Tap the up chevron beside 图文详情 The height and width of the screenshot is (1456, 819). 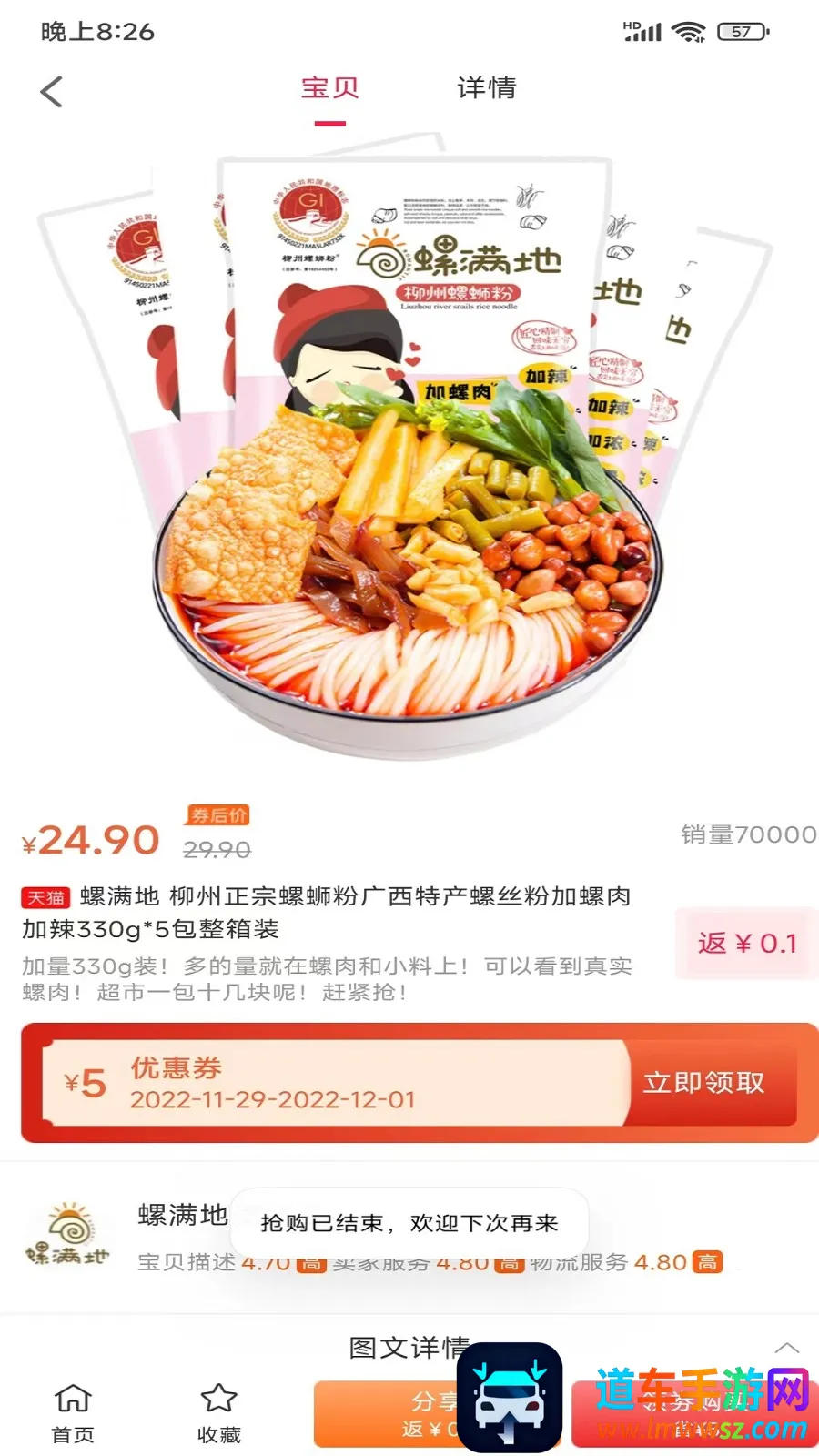click(x=787, y=1348)
